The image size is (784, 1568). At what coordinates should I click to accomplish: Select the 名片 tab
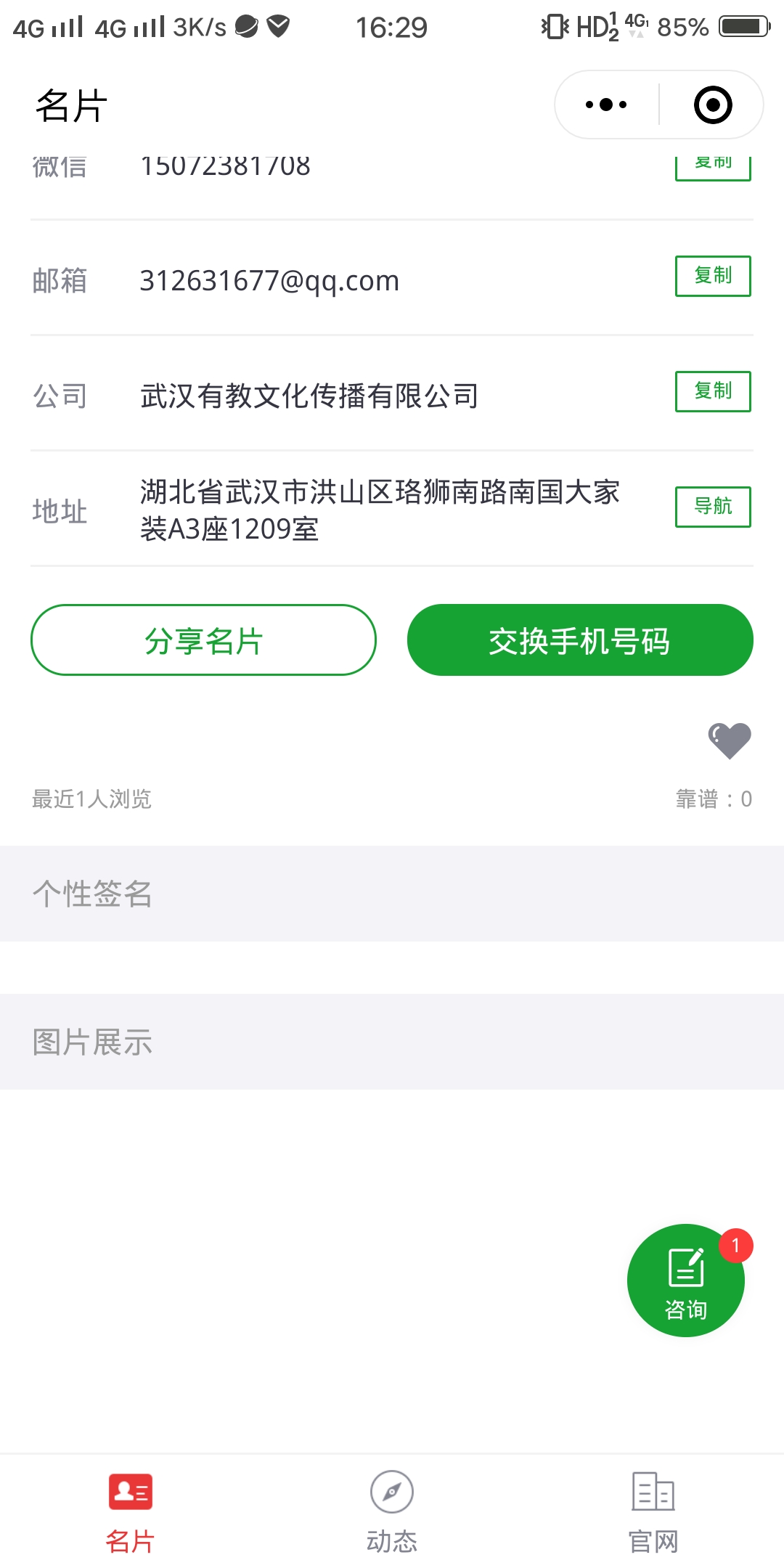point(131,1511)
